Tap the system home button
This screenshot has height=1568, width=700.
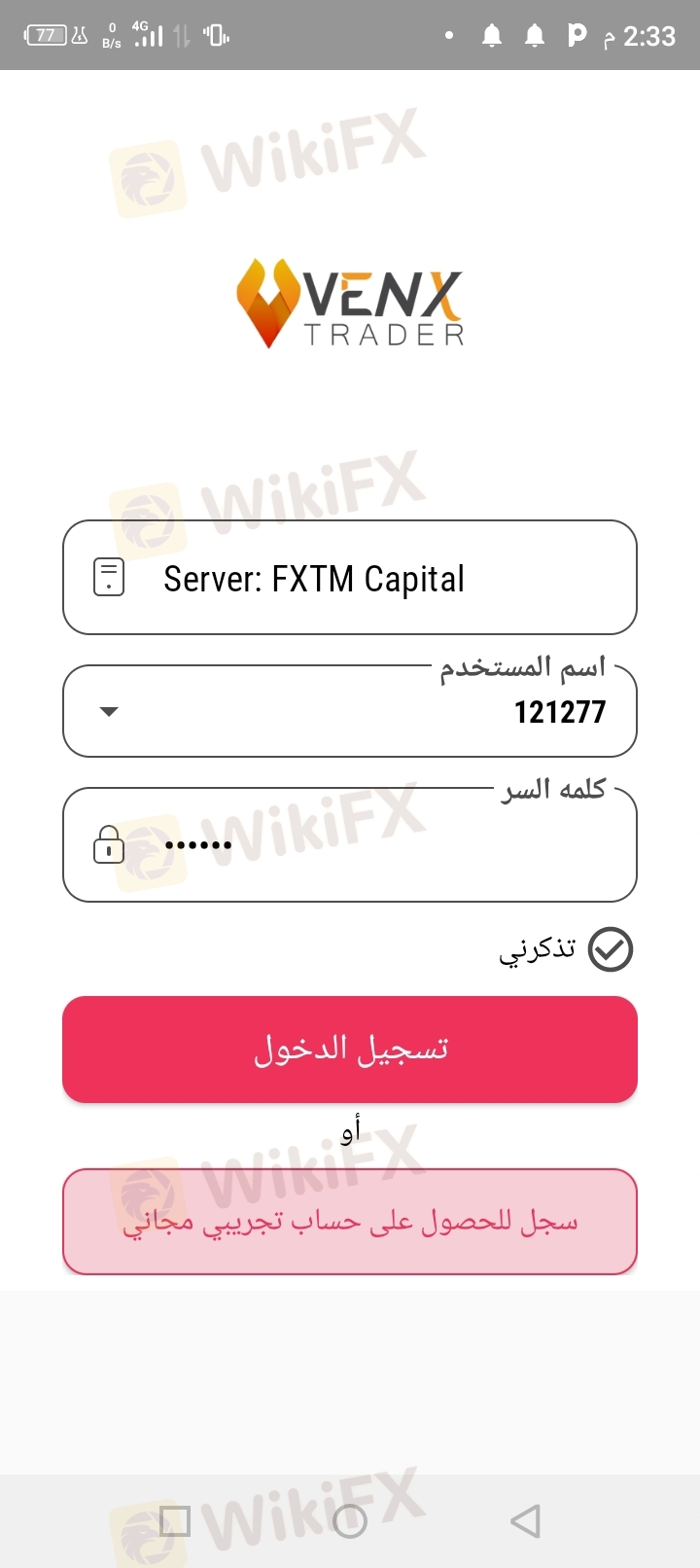click(350, 1521)
